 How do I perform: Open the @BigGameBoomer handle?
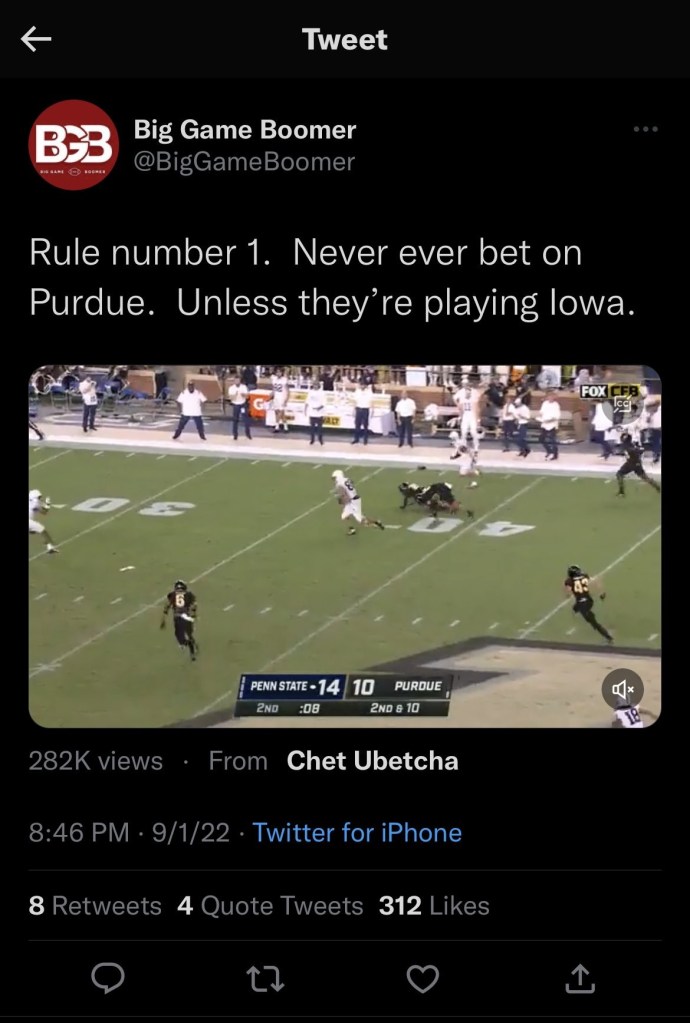tap(244, 162)
